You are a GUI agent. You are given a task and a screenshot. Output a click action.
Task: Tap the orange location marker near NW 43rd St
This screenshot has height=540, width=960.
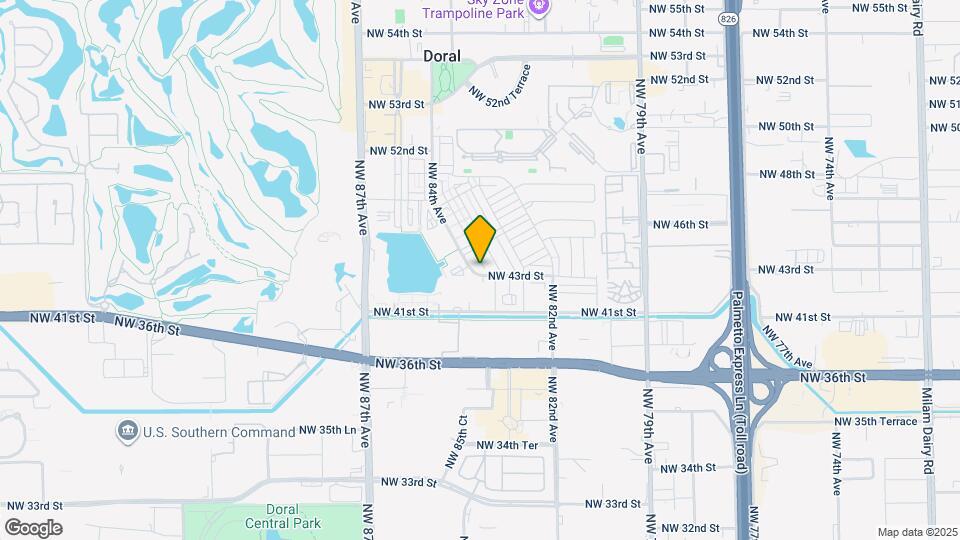[x=480, y=239]
